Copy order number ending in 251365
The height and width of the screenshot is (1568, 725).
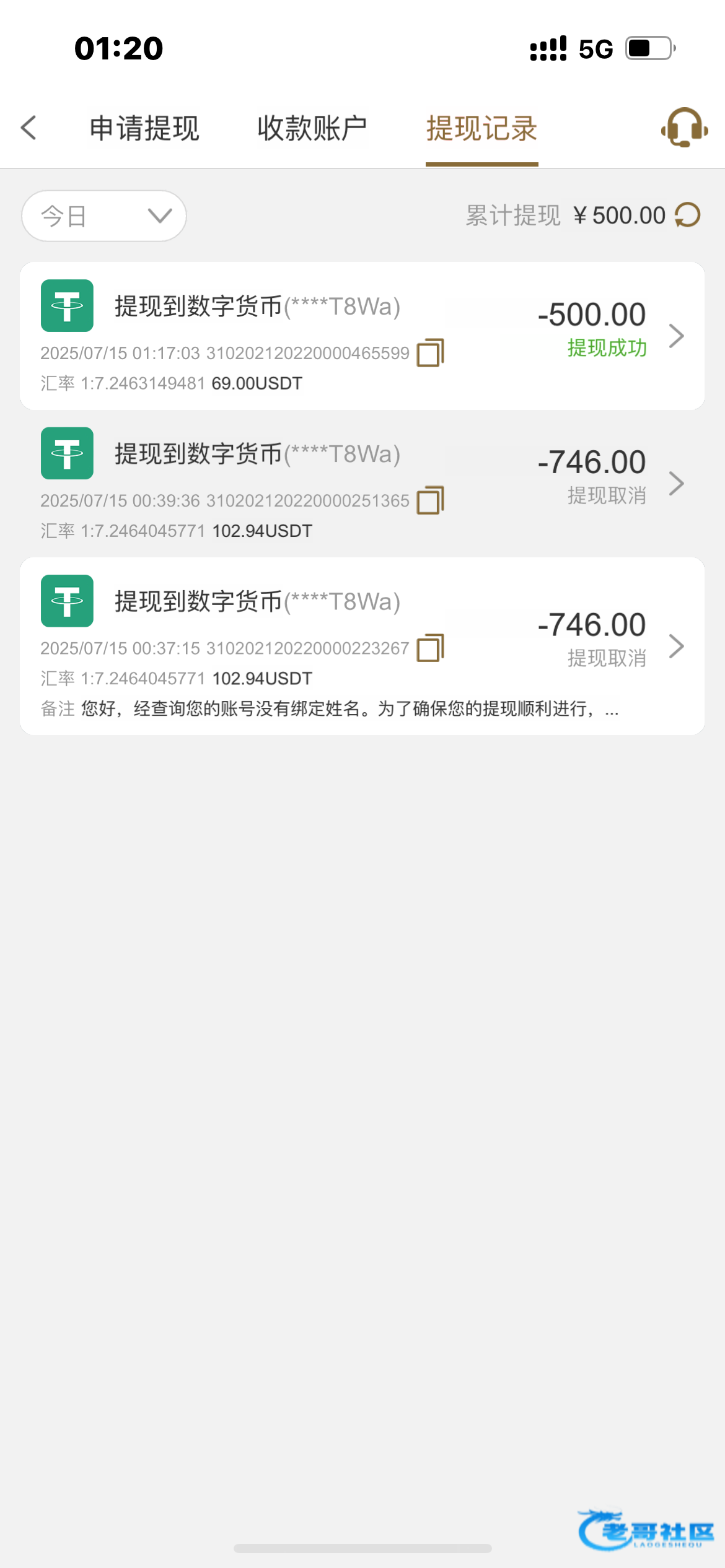pyautogui.click(x=431, y=500)
